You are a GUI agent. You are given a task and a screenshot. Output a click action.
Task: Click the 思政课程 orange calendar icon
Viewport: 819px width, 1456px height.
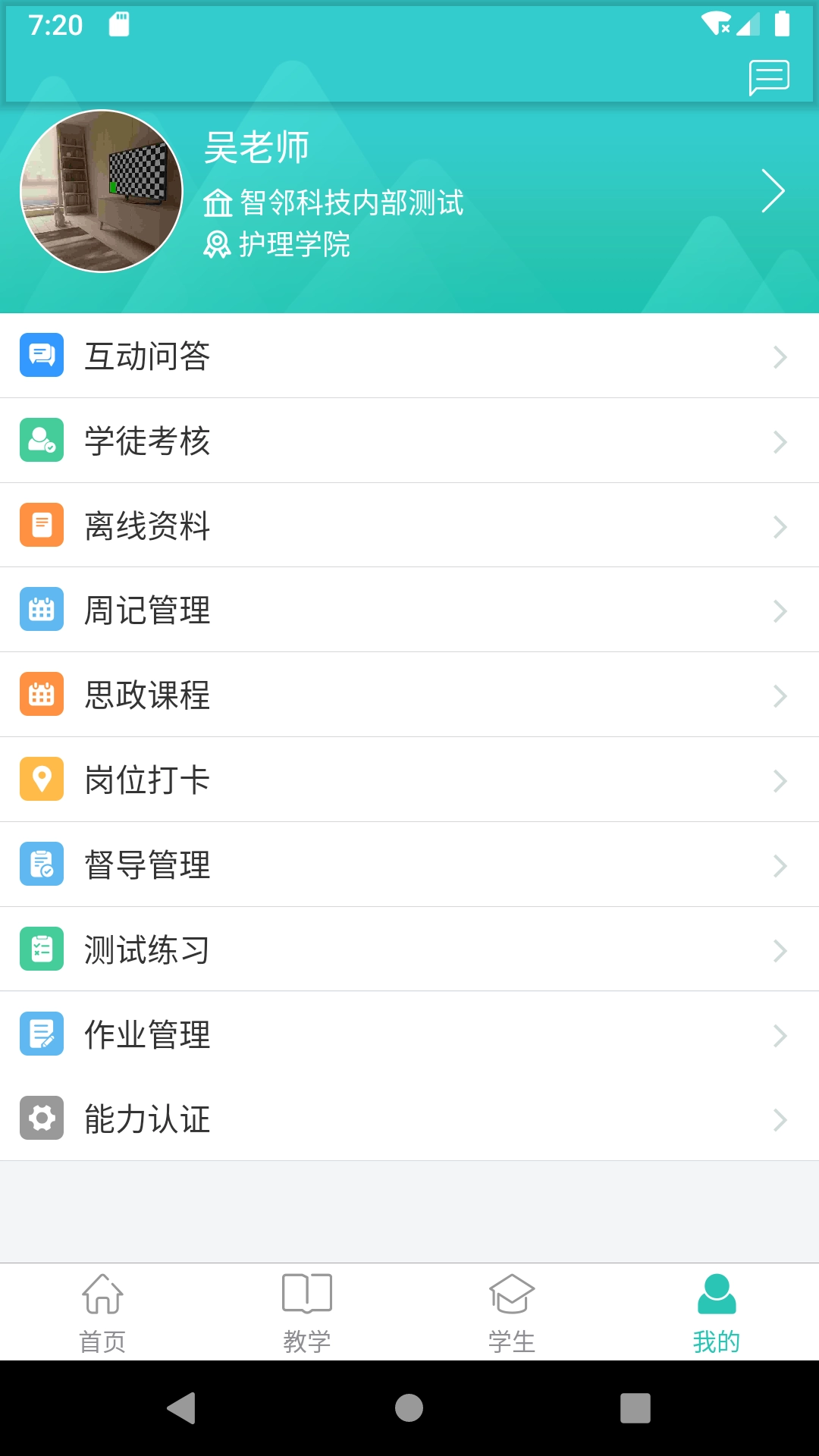click(42, 695)
